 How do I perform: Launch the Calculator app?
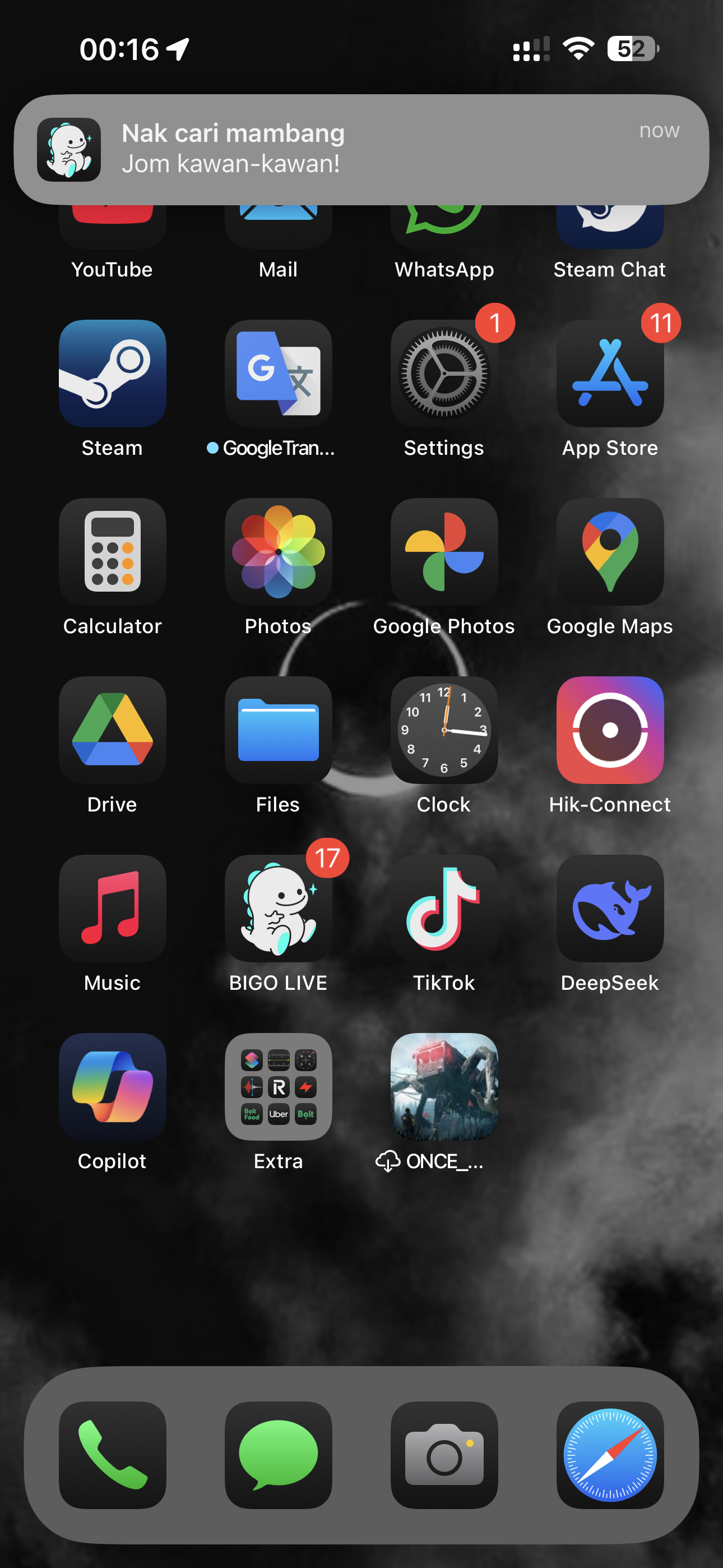pos(113,551)
